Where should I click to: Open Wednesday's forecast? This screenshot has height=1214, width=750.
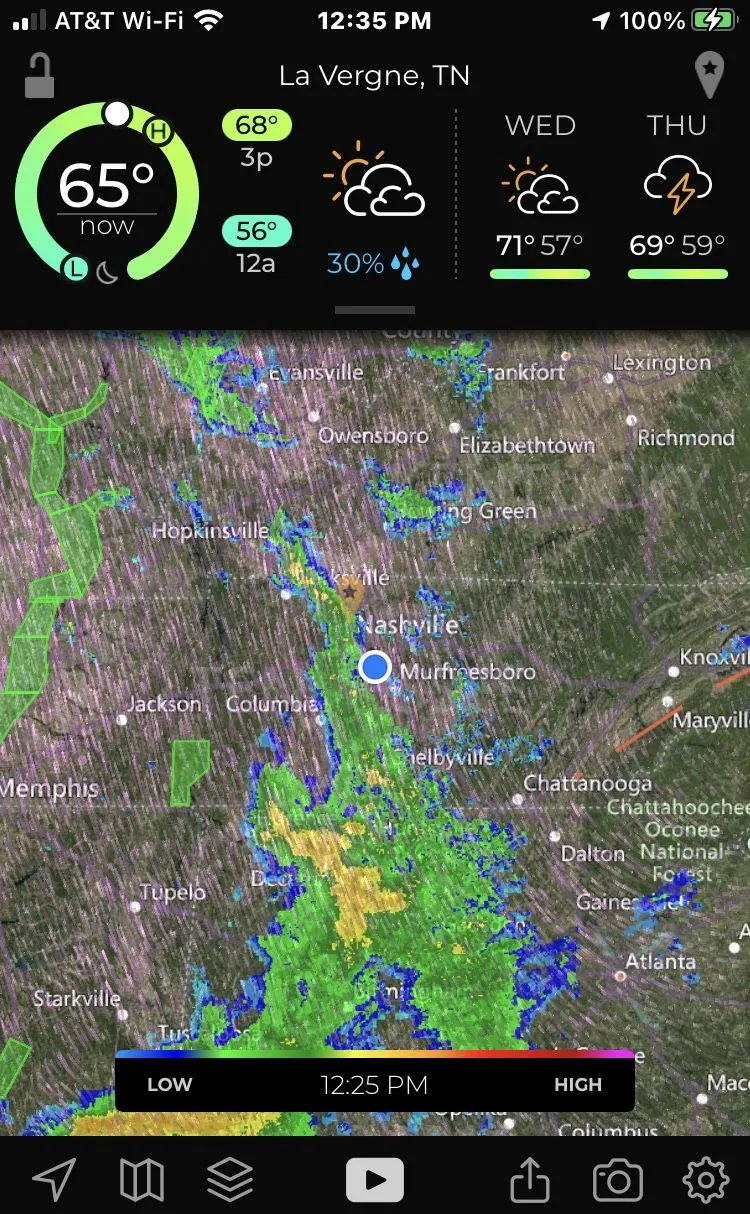click(540, 195)
